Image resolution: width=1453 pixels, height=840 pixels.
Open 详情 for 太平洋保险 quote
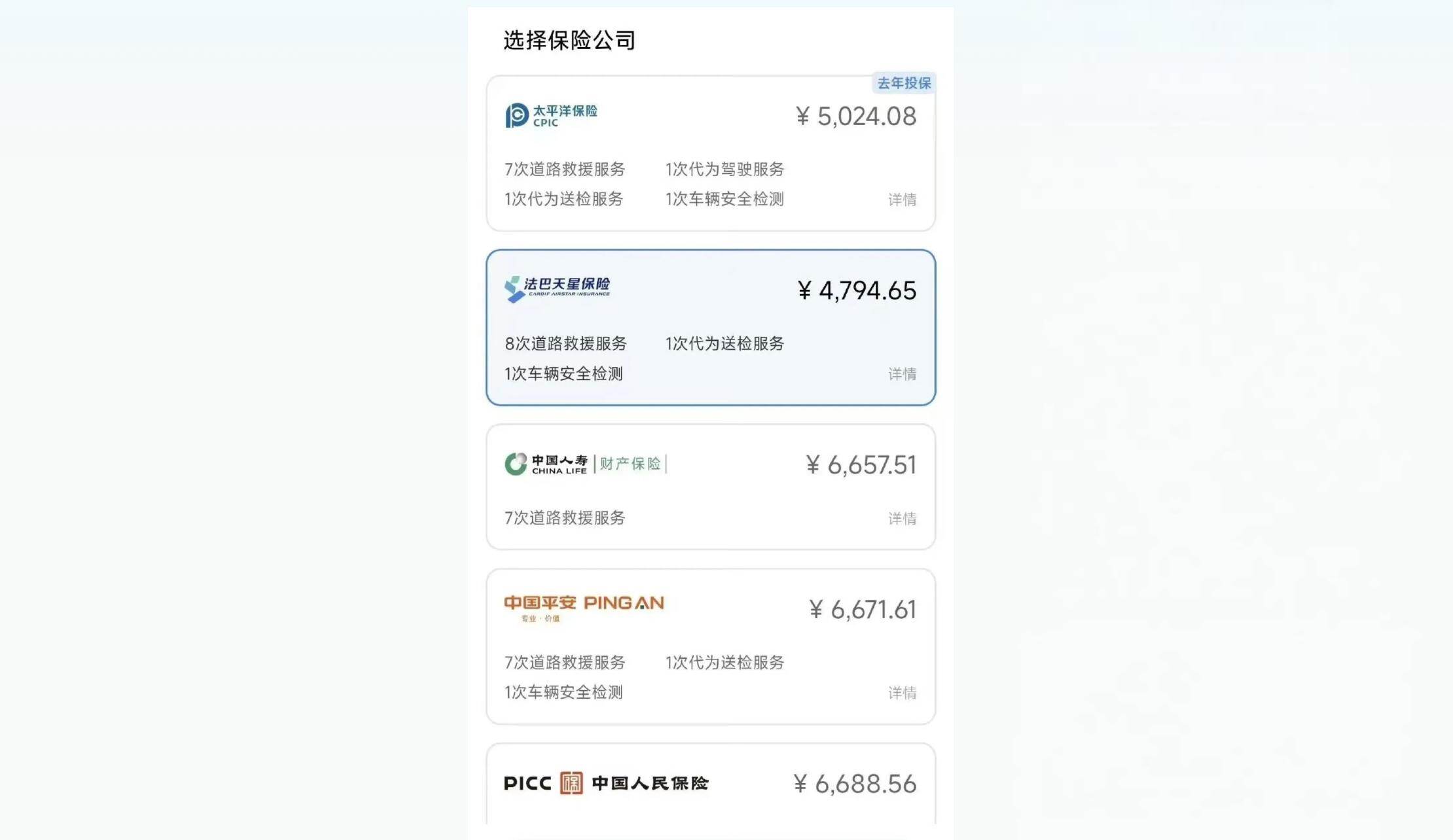tap(902, 200)
